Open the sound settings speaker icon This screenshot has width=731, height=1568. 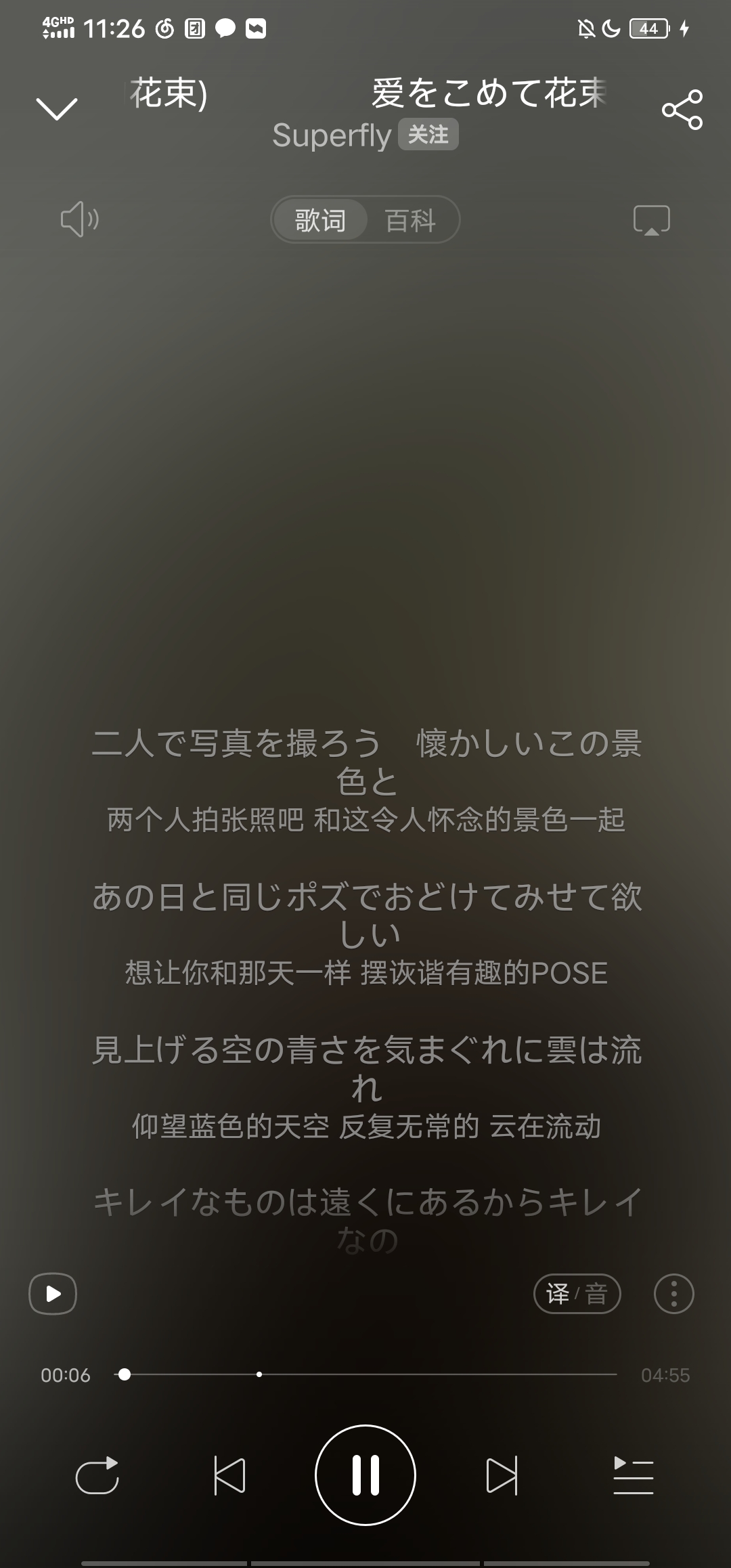tap(79, 219)
